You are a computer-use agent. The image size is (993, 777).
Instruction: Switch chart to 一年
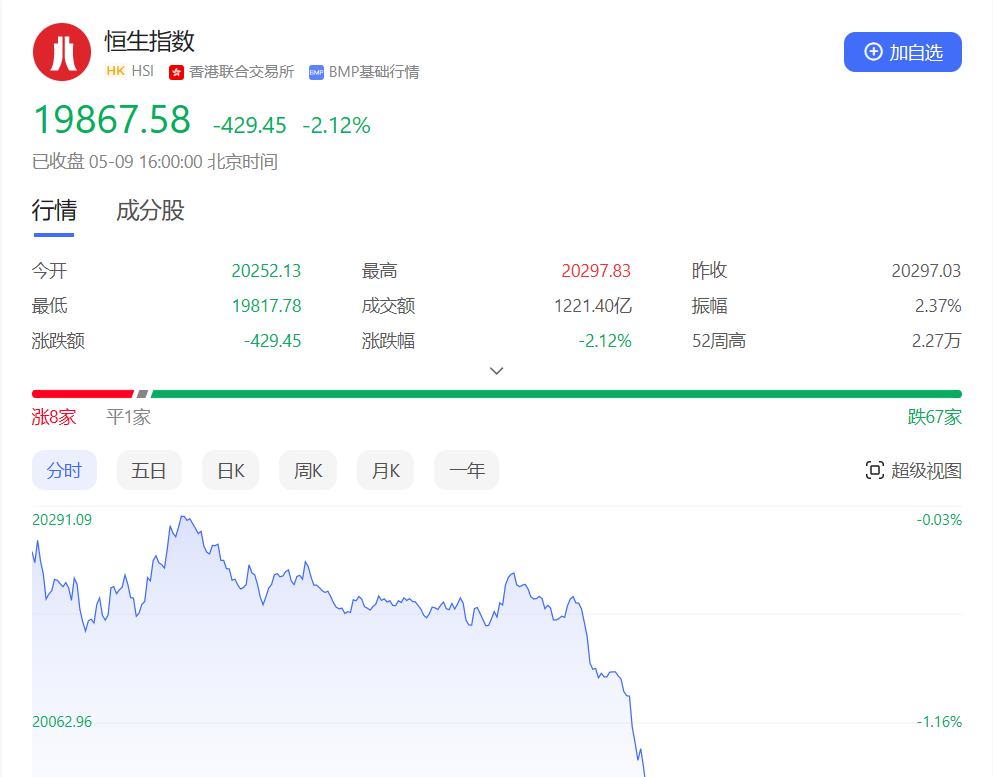click(x=466, y=470)
